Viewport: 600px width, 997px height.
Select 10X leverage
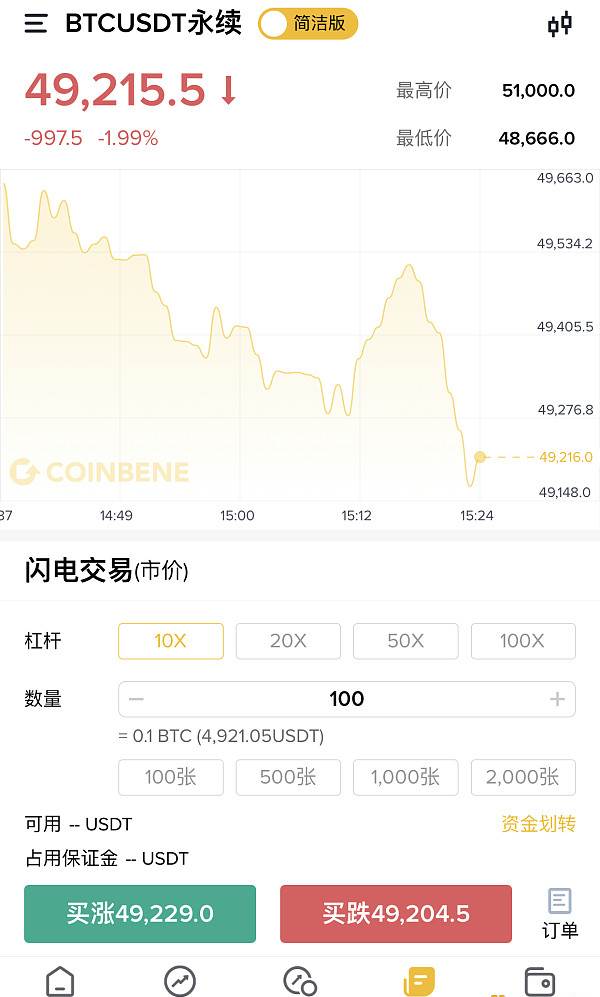(x=171, y=641)
